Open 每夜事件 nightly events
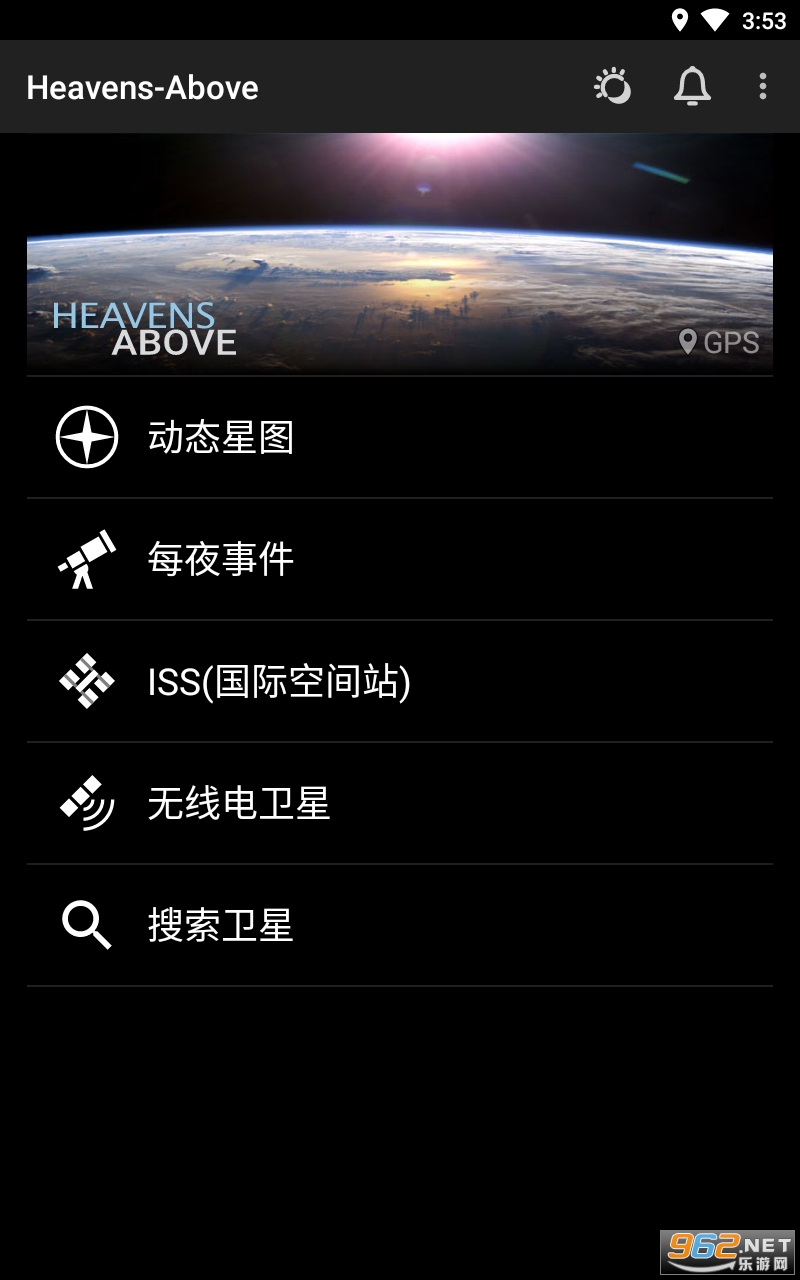 click(400, 559)
